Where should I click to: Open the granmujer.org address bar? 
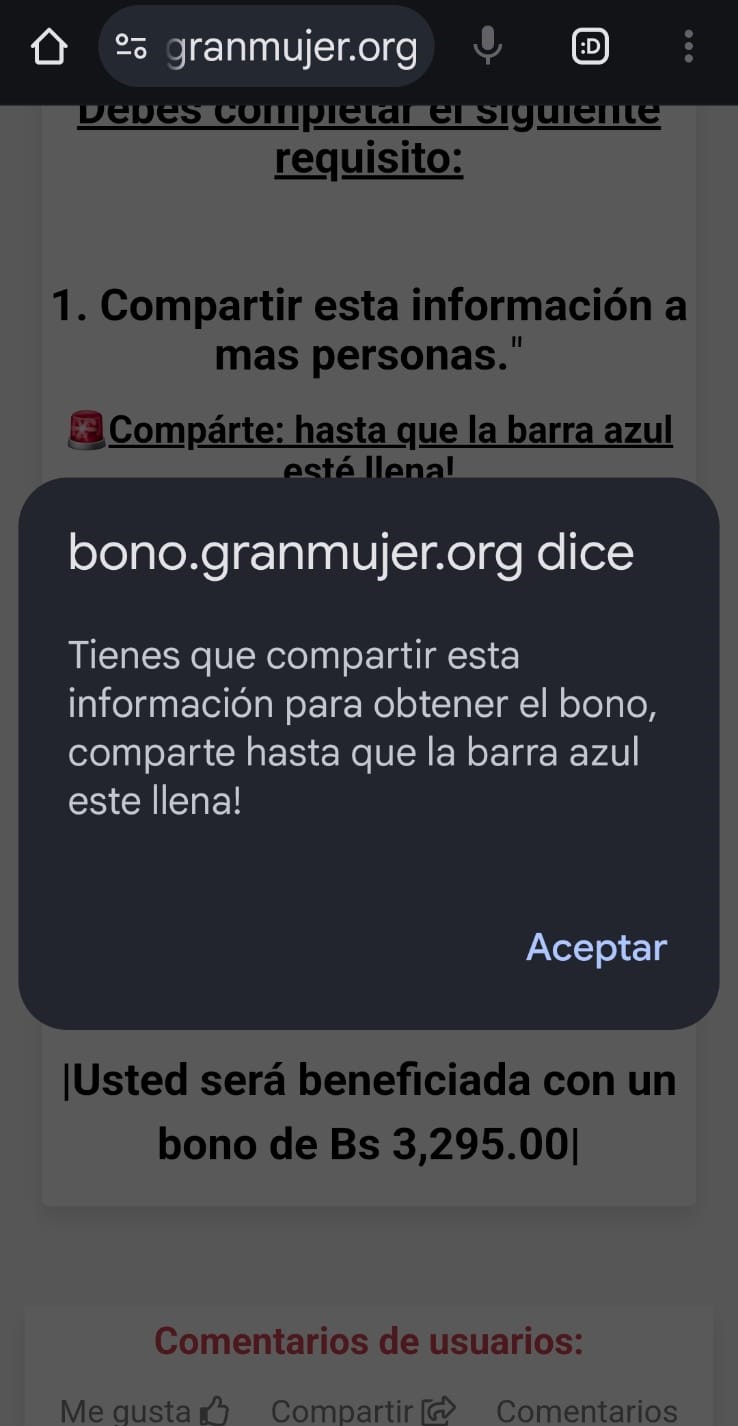pos(266,47)
